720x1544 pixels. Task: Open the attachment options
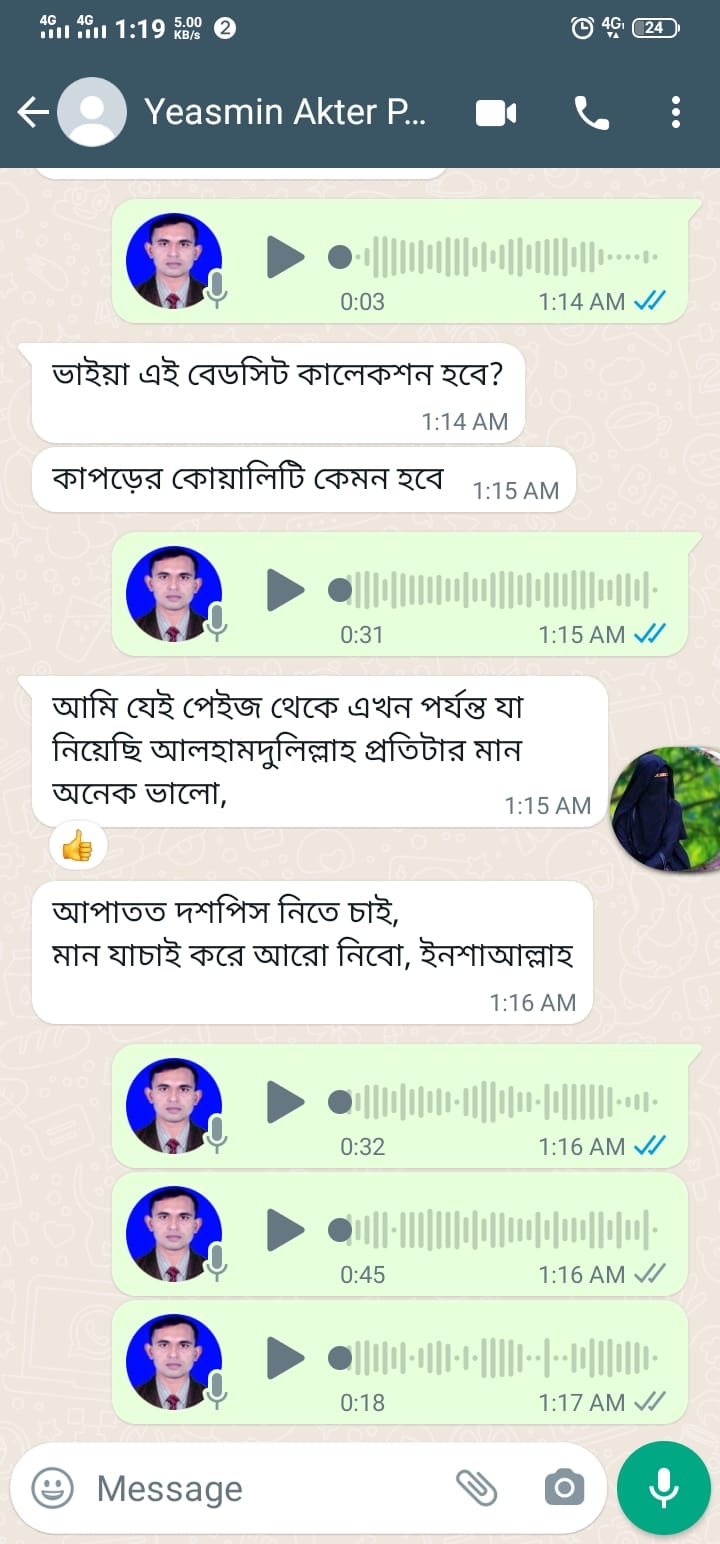pos(477,1488)
